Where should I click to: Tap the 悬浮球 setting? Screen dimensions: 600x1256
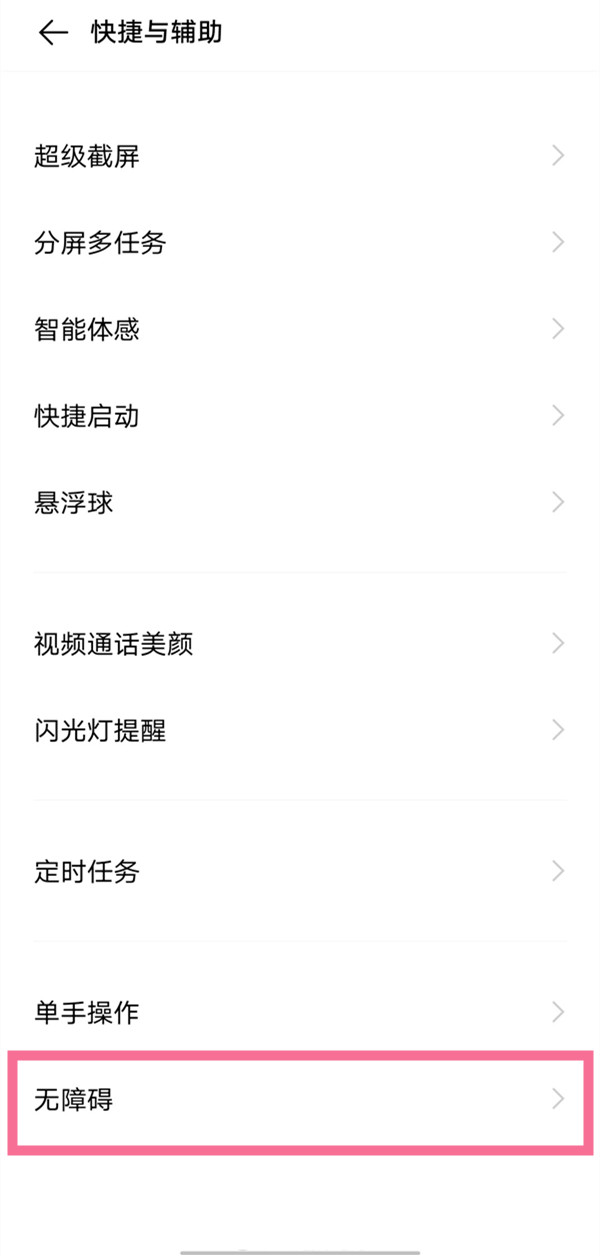(300, 501)
